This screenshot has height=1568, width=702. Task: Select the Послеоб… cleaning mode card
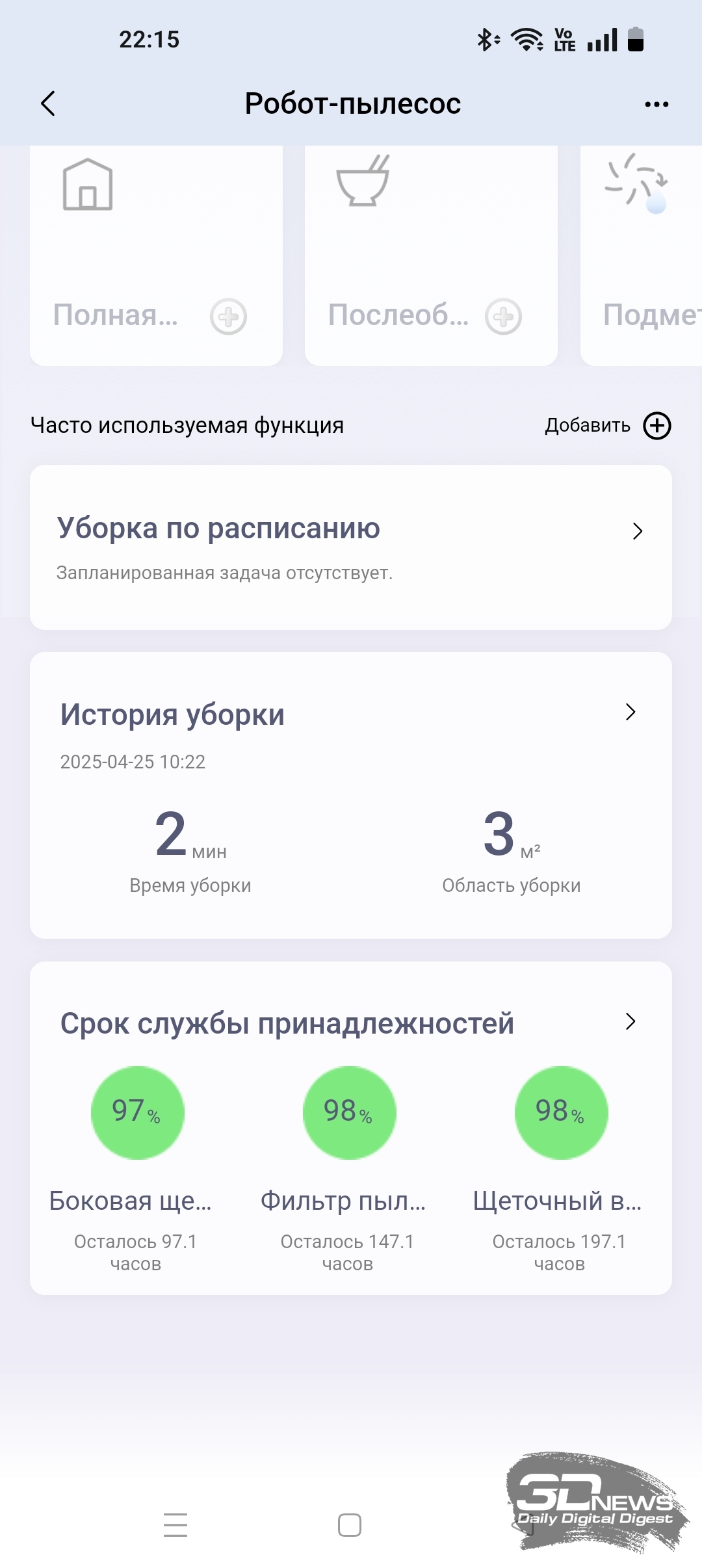coord(431,255)
